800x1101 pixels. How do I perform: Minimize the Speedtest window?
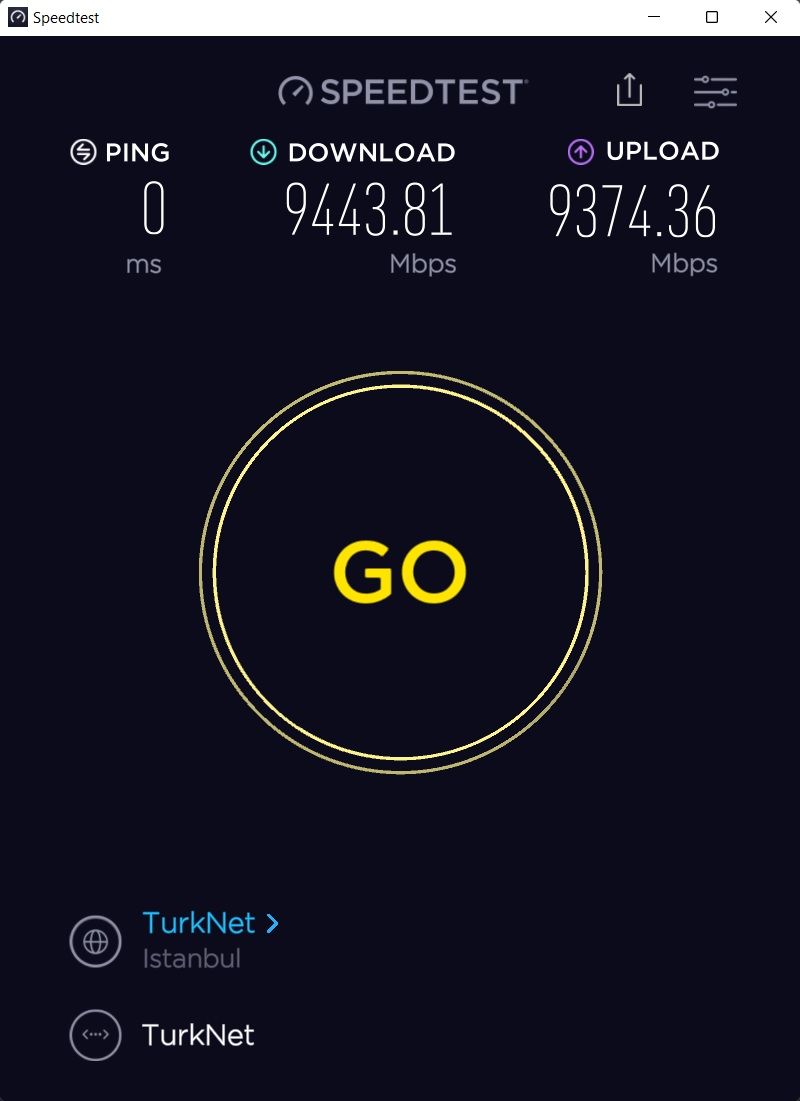(x=654, y=17)
